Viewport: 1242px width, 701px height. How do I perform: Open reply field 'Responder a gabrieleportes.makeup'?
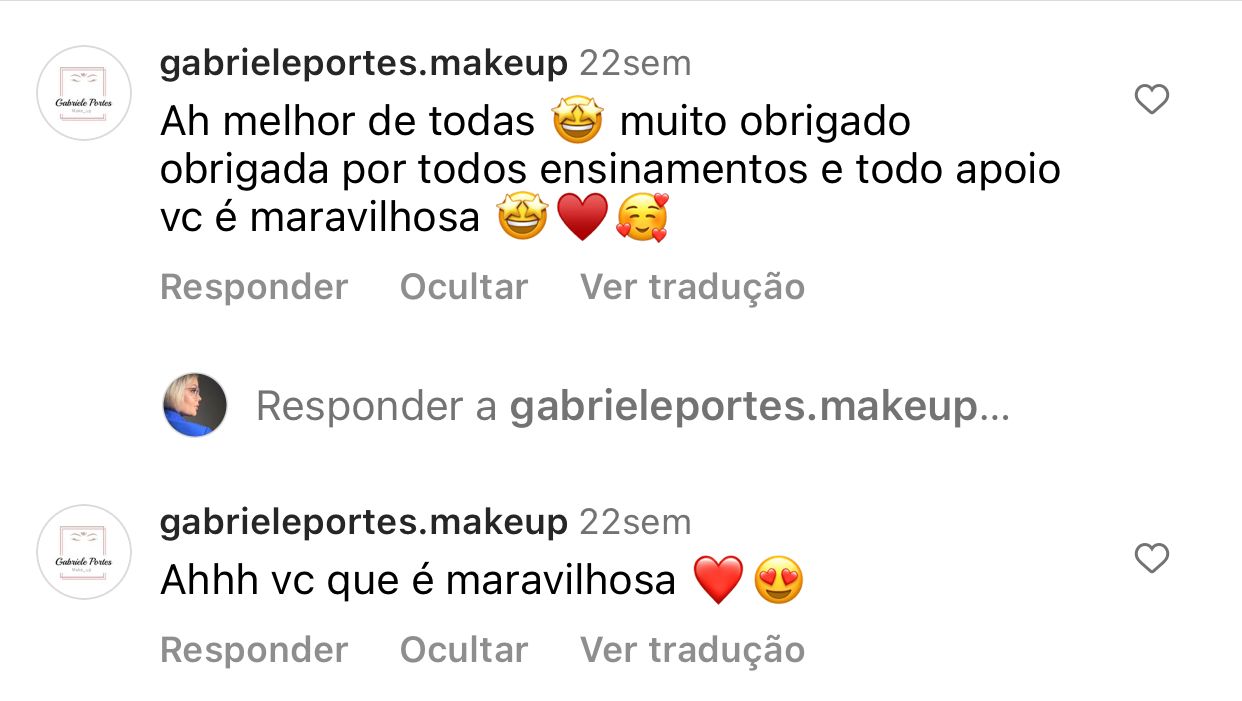pyautogui.click(x=632, y=407)
